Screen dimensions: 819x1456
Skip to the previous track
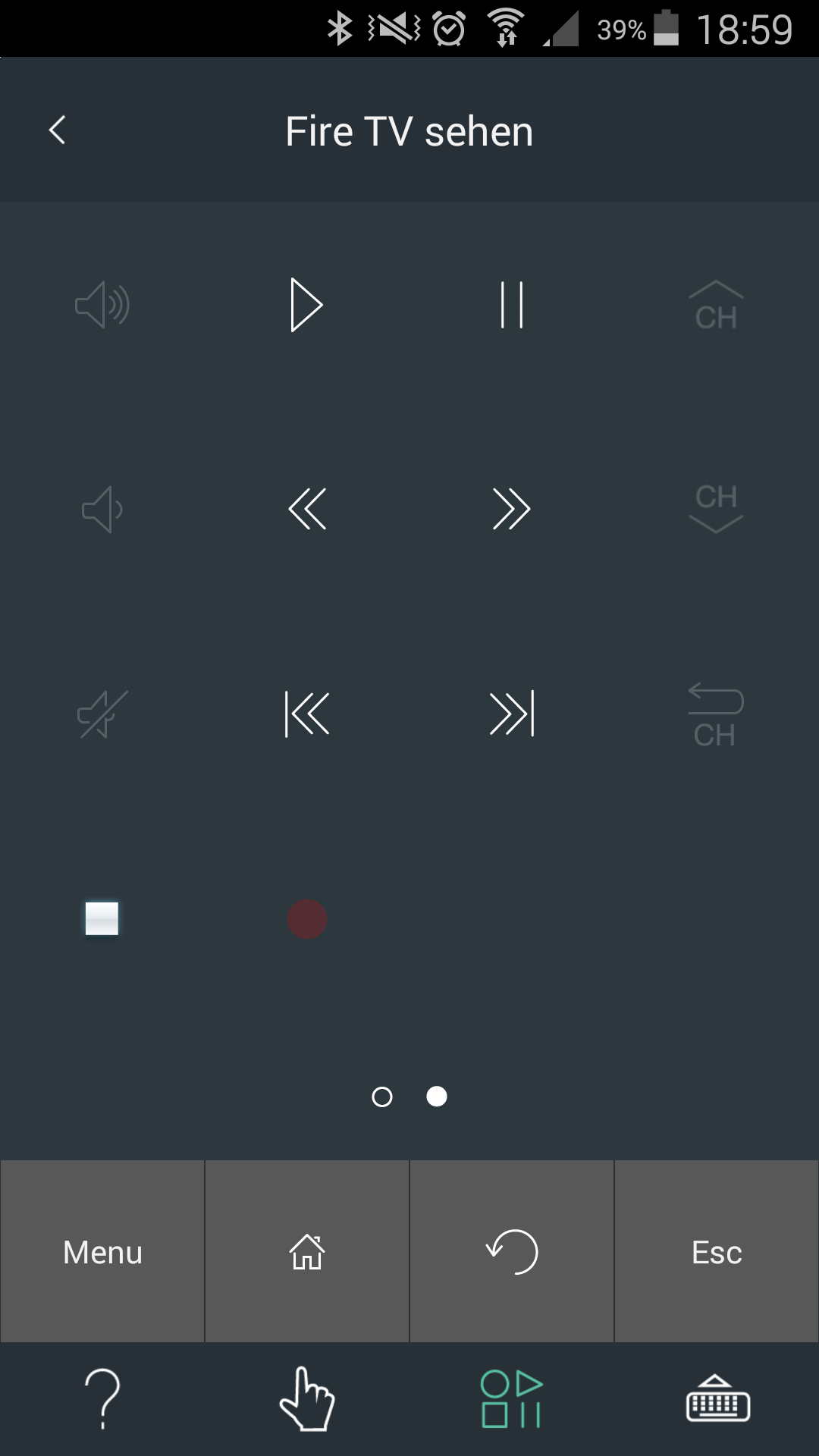[306, 714]
